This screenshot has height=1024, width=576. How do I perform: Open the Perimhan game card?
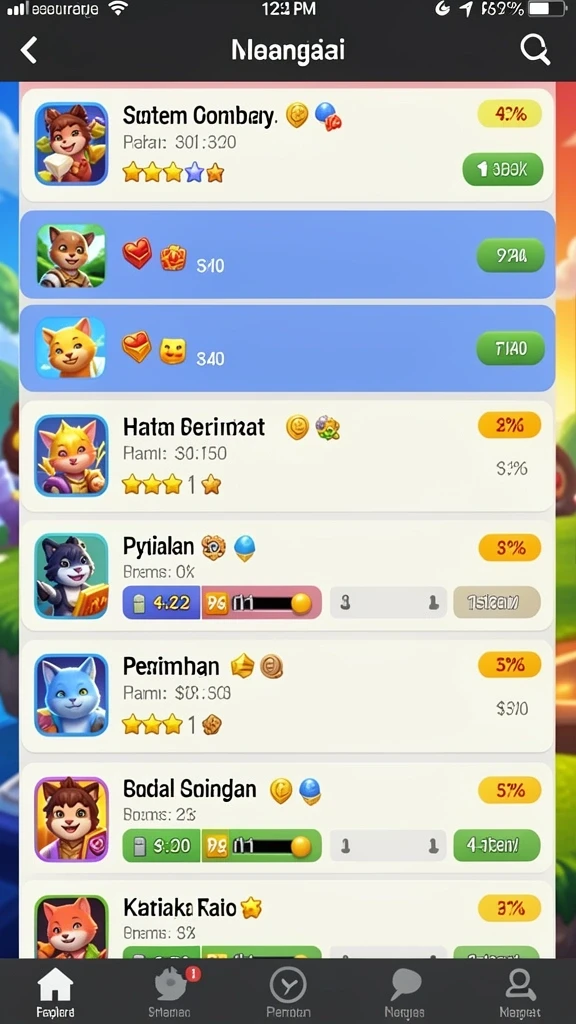[287, 696]
